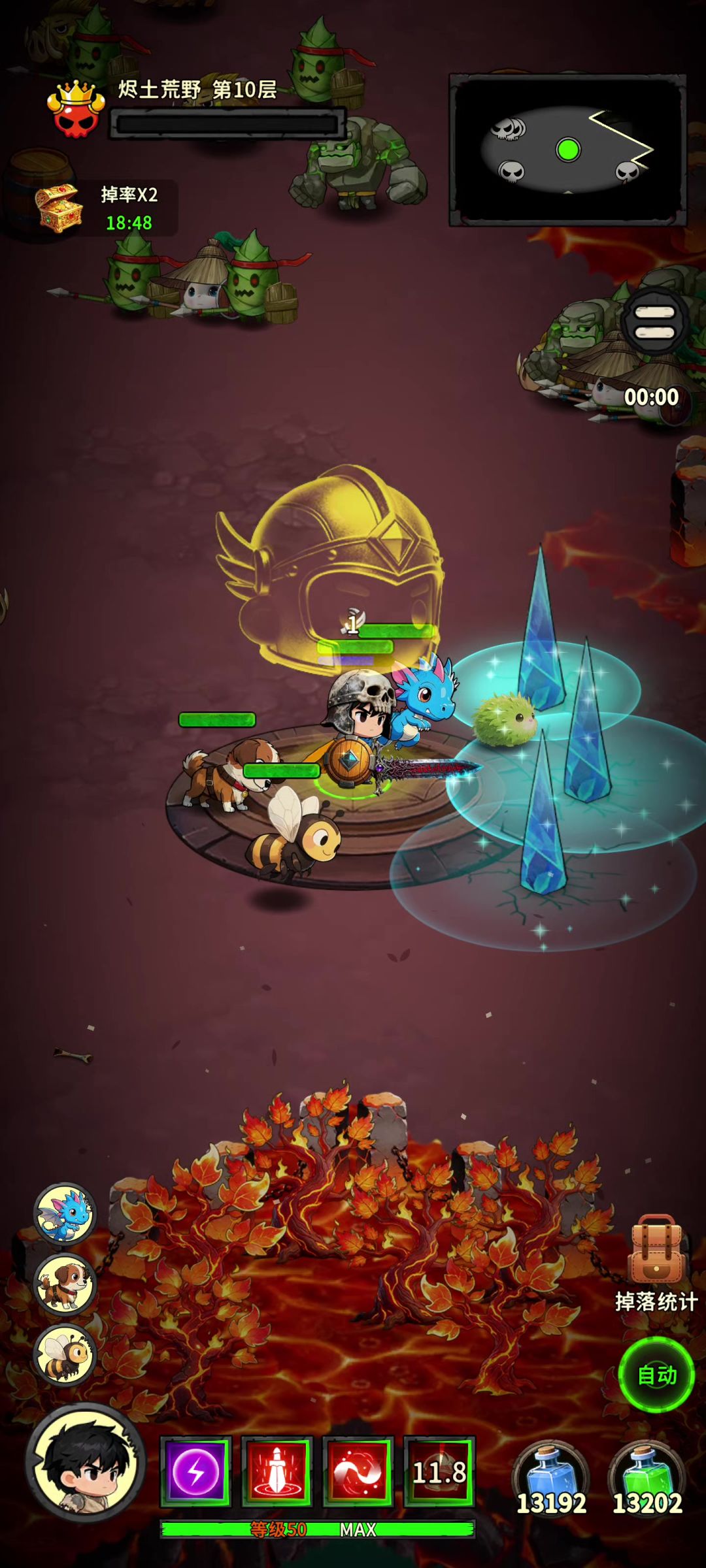Select the blue dragon pet
Screen dimensions: 706x1568
point(65,1215)
